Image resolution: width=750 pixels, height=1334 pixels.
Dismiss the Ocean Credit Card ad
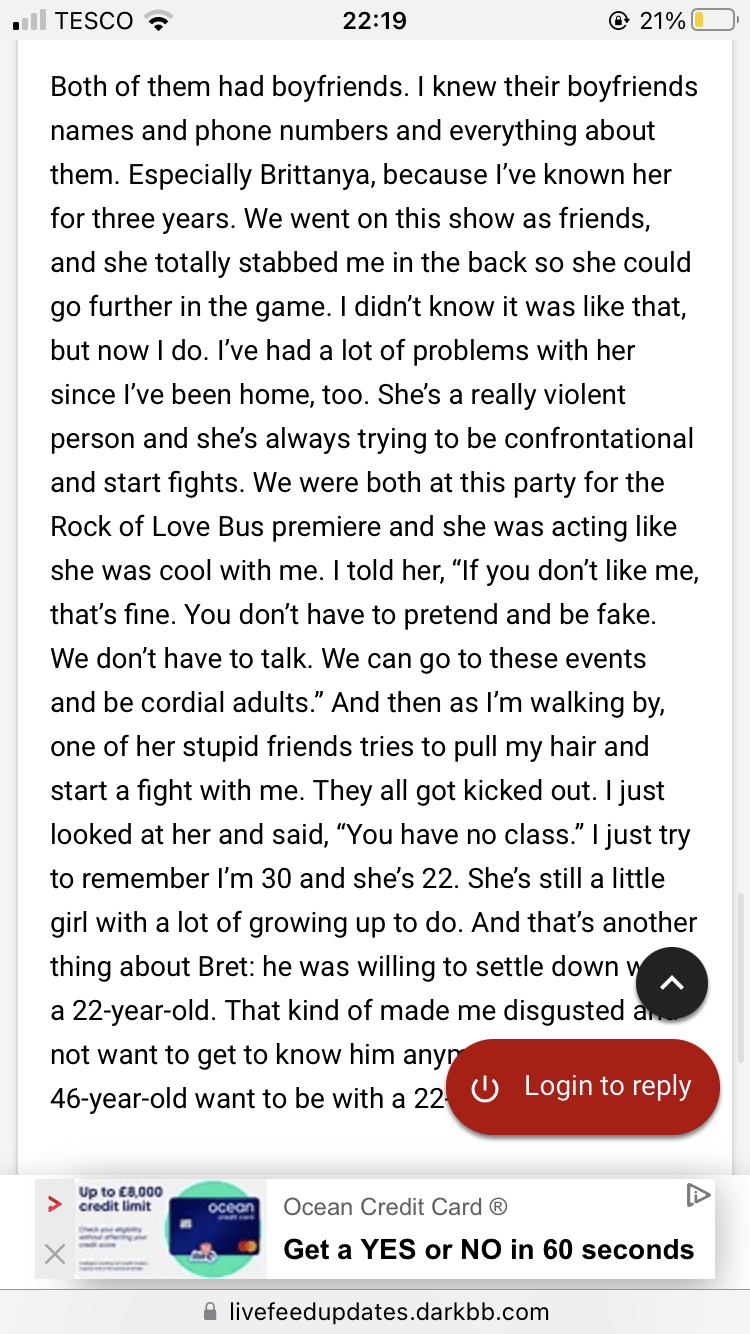(55, 1253)
